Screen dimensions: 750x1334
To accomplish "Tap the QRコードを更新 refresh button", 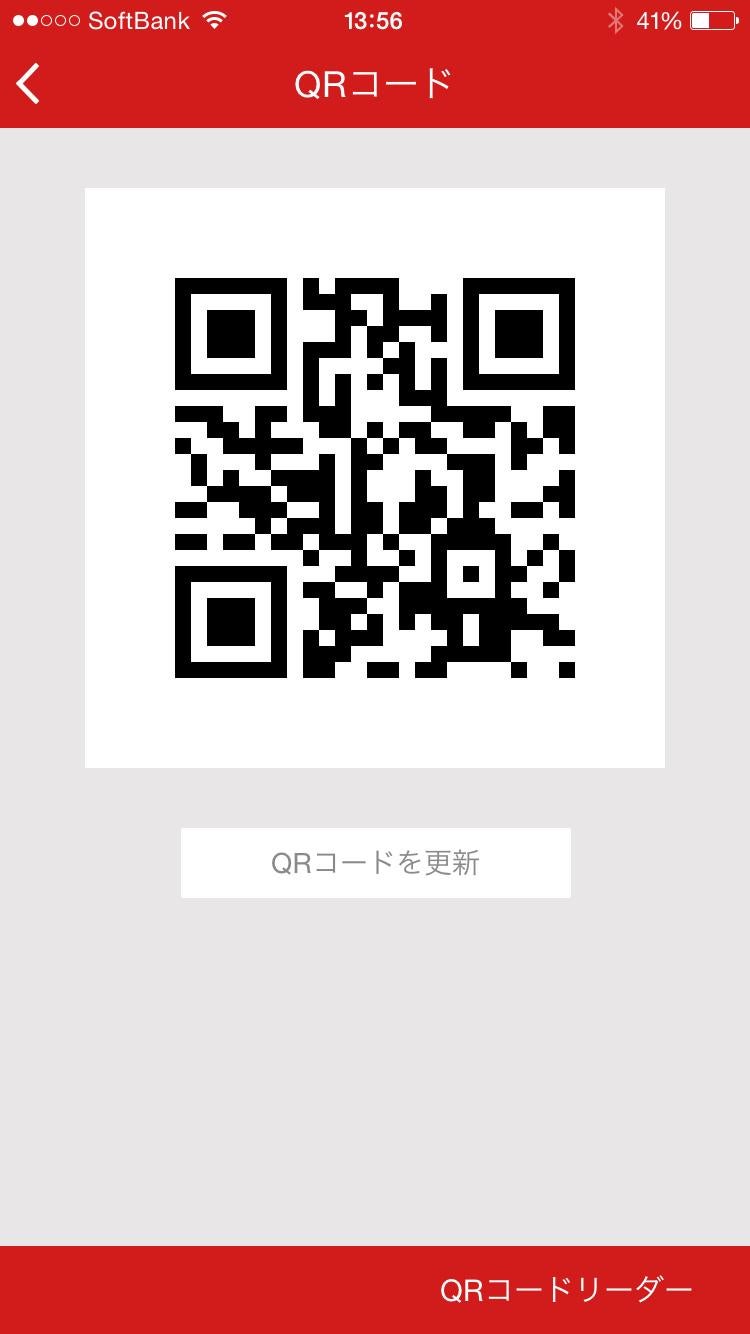I will tap(375, 862).
